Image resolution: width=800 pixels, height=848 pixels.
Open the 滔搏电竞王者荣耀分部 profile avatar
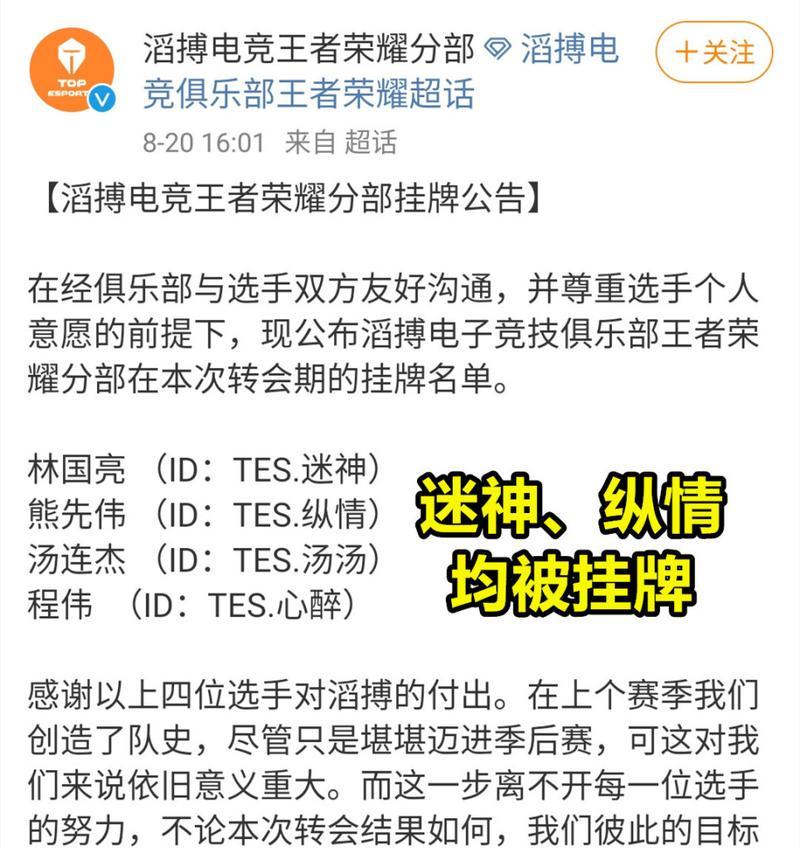tap(71, 70)
